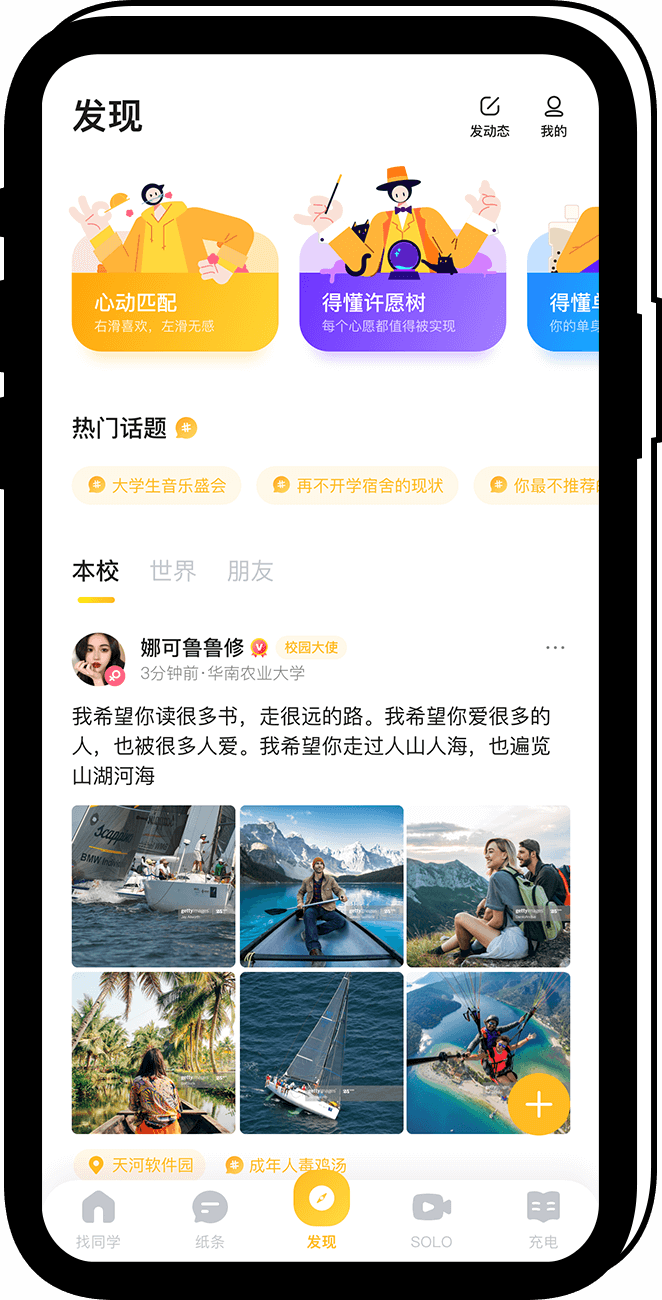The image size is (662, 1300).
Task: Go to the 找同学 tab
Action: (x=98, y=1220)
